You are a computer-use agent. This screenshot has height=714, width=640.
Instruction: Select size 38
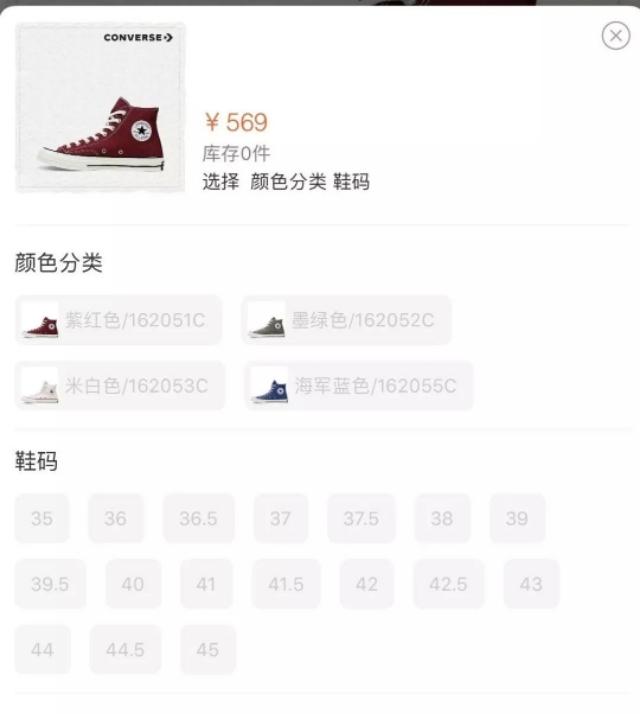pyautogui.click(x=442, y=518)
